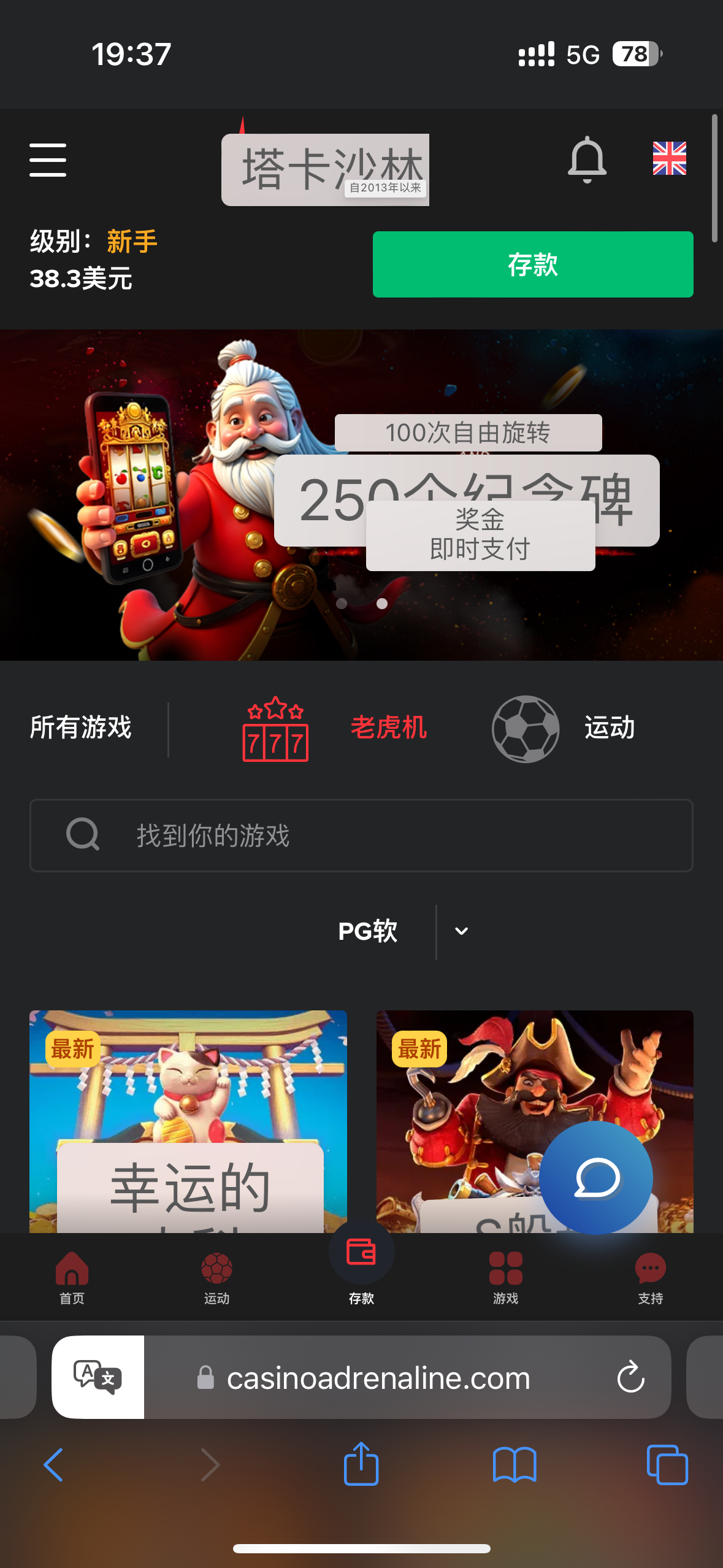Go to the 首页 home tab
Screen dimensions: 723x1568
tap(72, 1277)
